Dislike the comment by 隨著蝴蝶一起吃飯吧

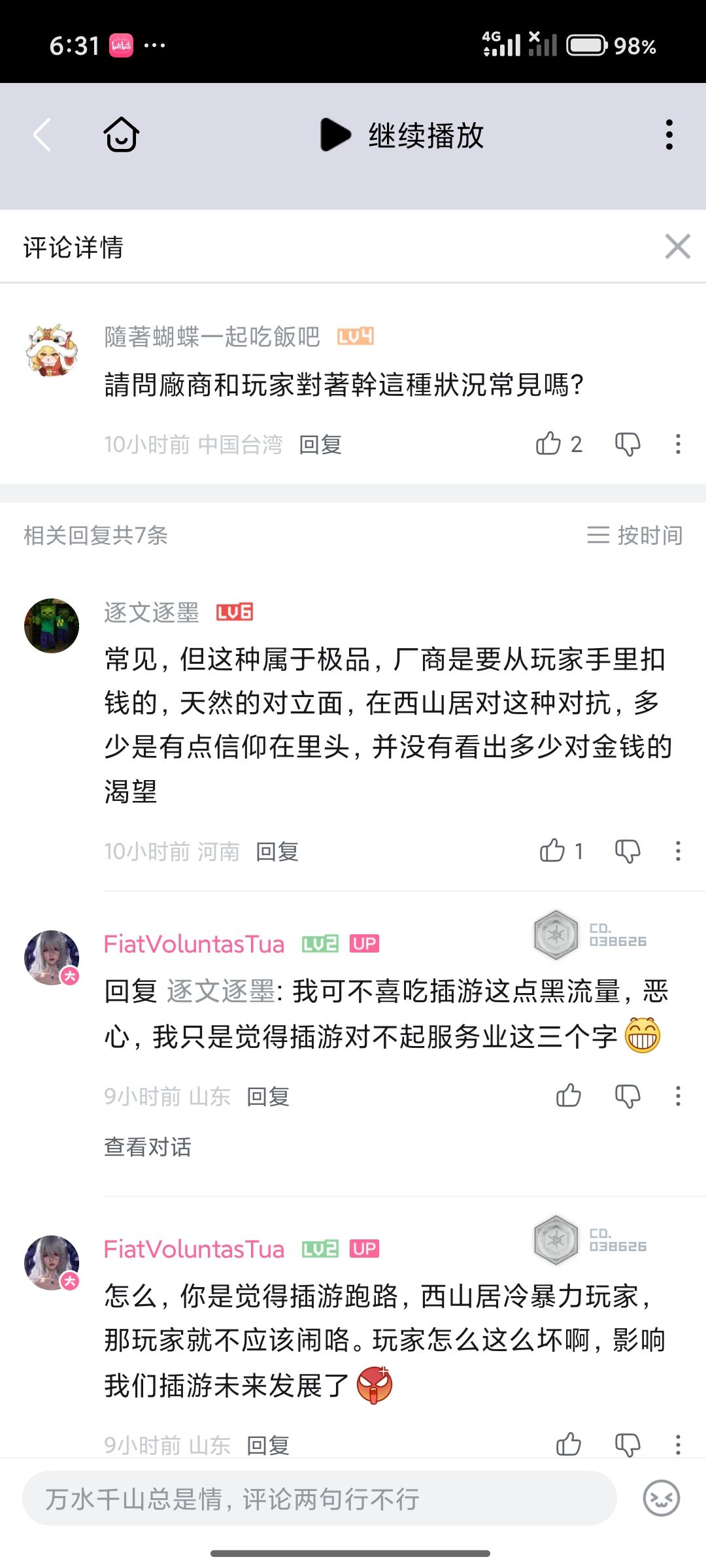[x=628, y=444]
